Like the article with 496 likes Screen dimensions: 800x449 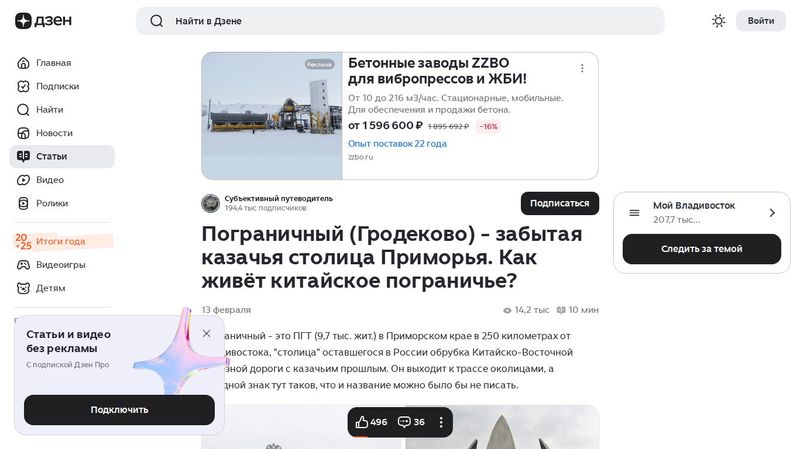pyautogui.click(x=371, y=422)
